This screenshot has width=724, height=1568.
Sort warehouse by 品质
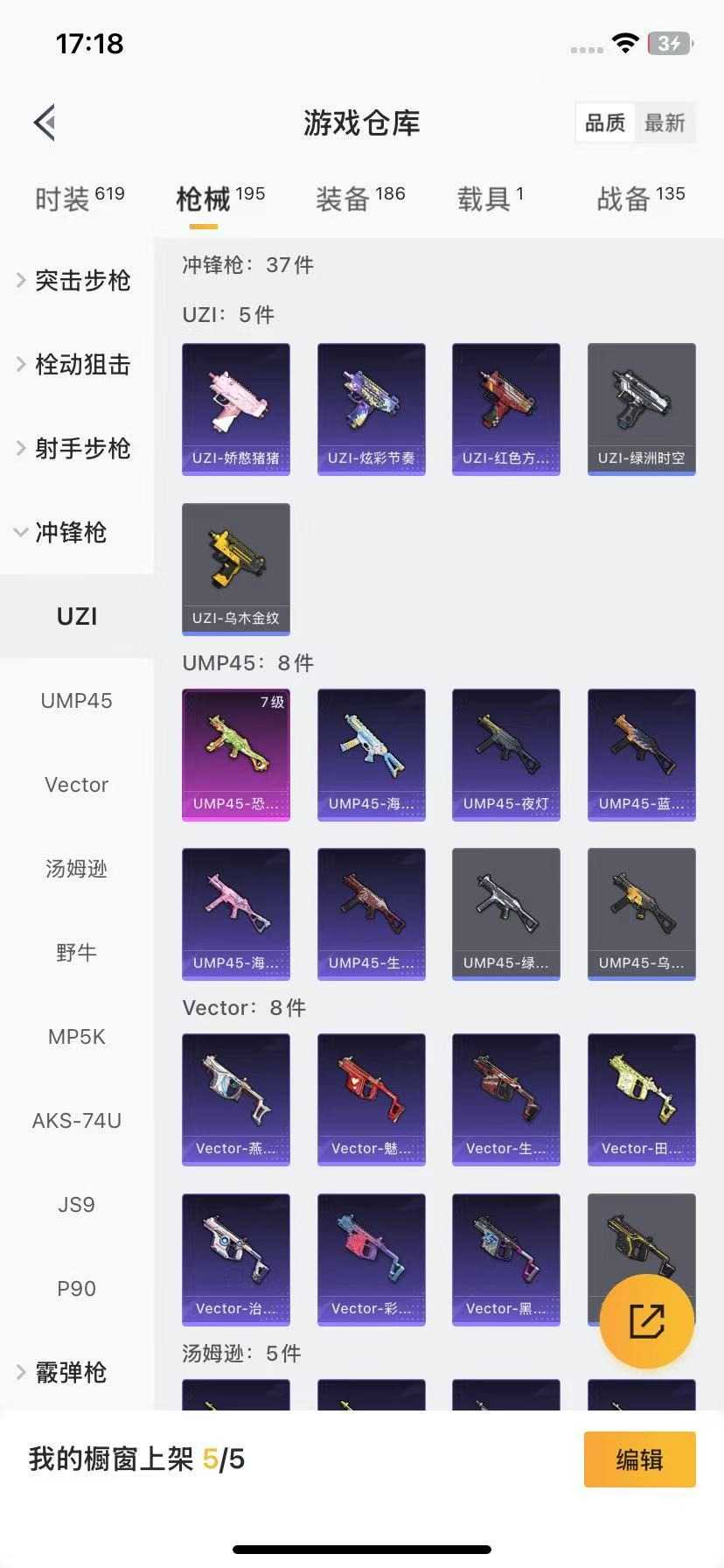coord(605,122)
